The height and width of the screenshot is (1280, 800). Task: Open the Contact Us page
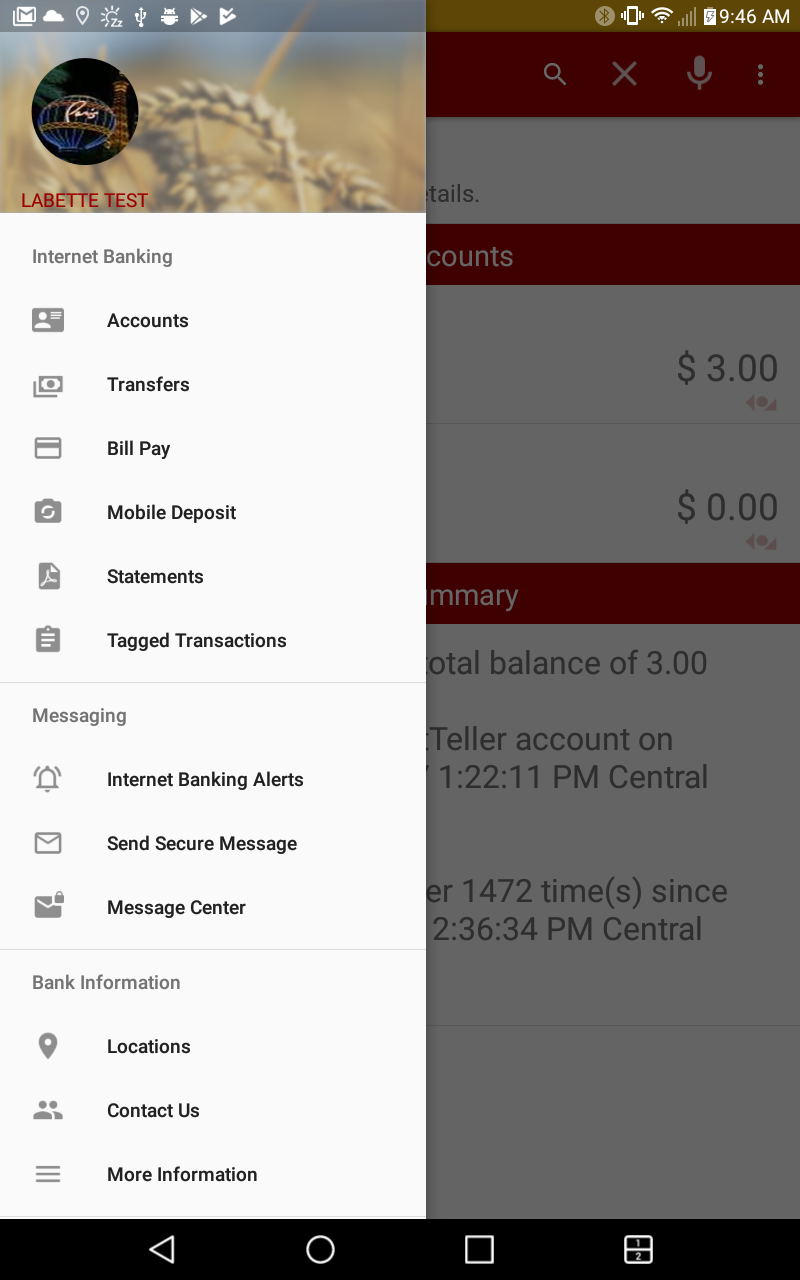pyautogui.click(x=153, y=1110)
